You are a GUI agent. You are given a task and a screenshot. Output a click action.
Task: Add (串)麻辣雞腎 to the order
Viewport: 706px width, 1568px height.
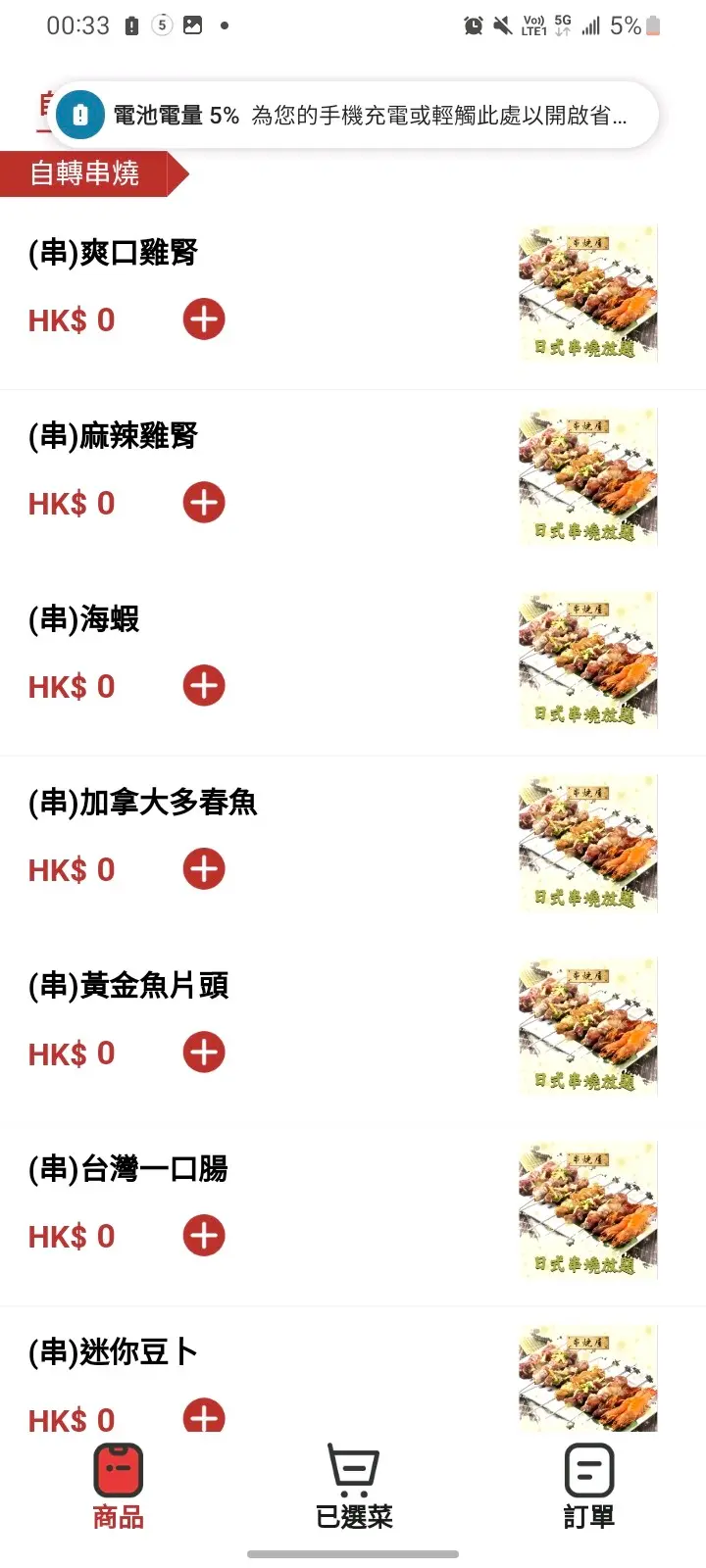(x=204, y=503)
